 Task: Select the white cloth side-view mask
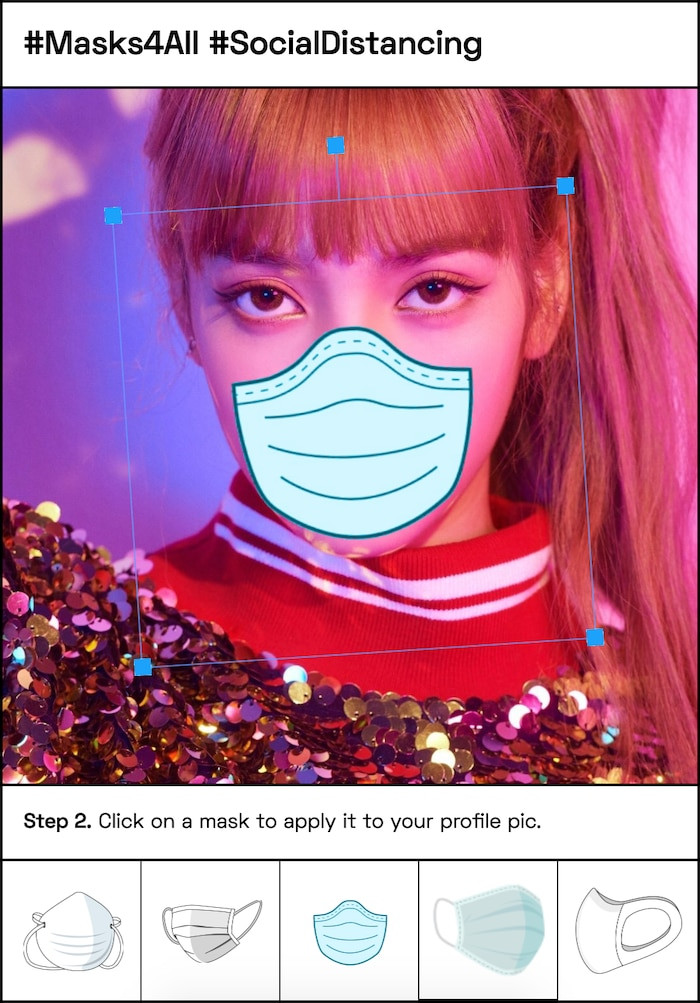point(629,931)
